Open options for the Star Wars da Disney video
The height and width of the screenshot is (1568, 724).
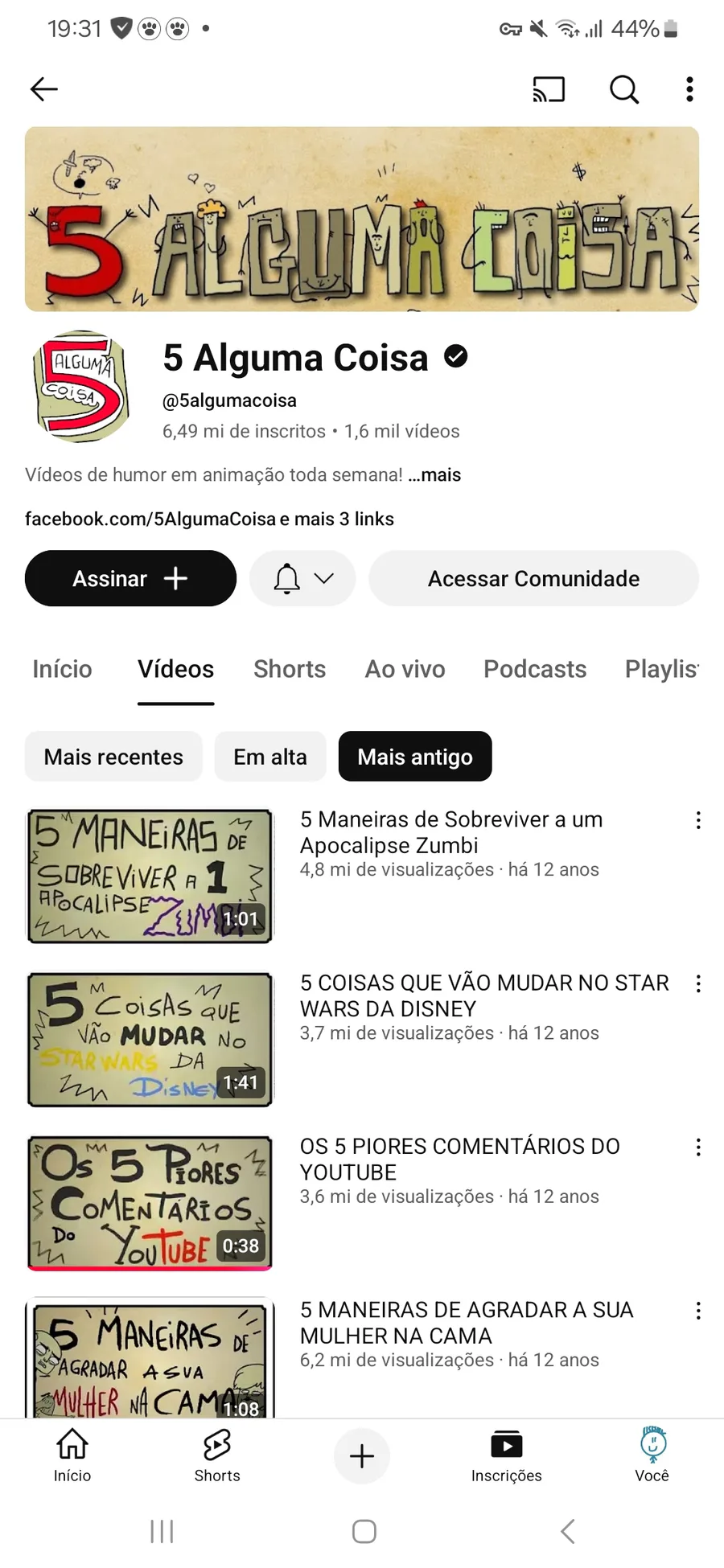point(698,983)
